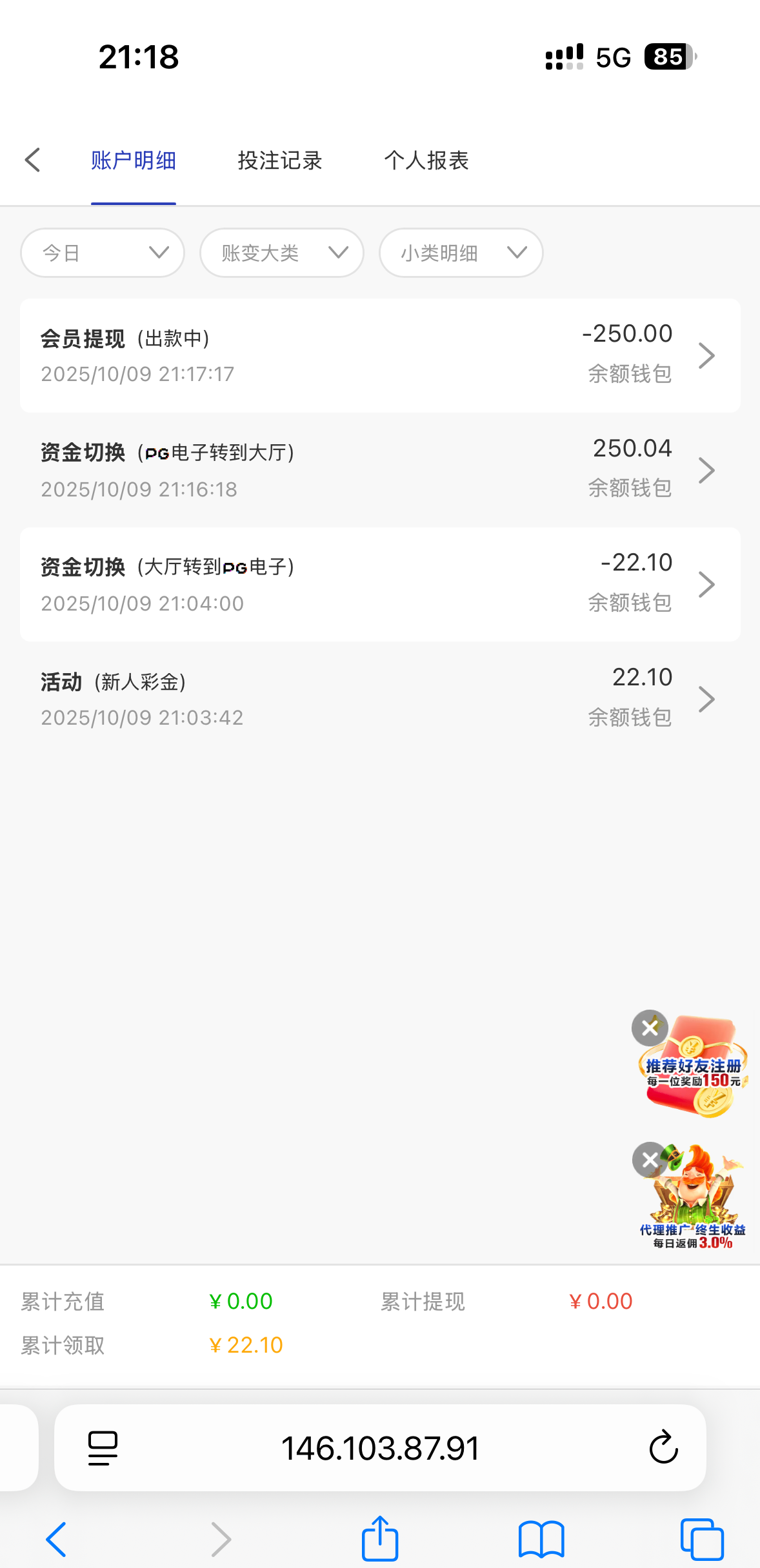Reload the page from the address bar
The height and width of the screenshot is (1568, 760).
pyautogui.click(x=663, y=1448)
